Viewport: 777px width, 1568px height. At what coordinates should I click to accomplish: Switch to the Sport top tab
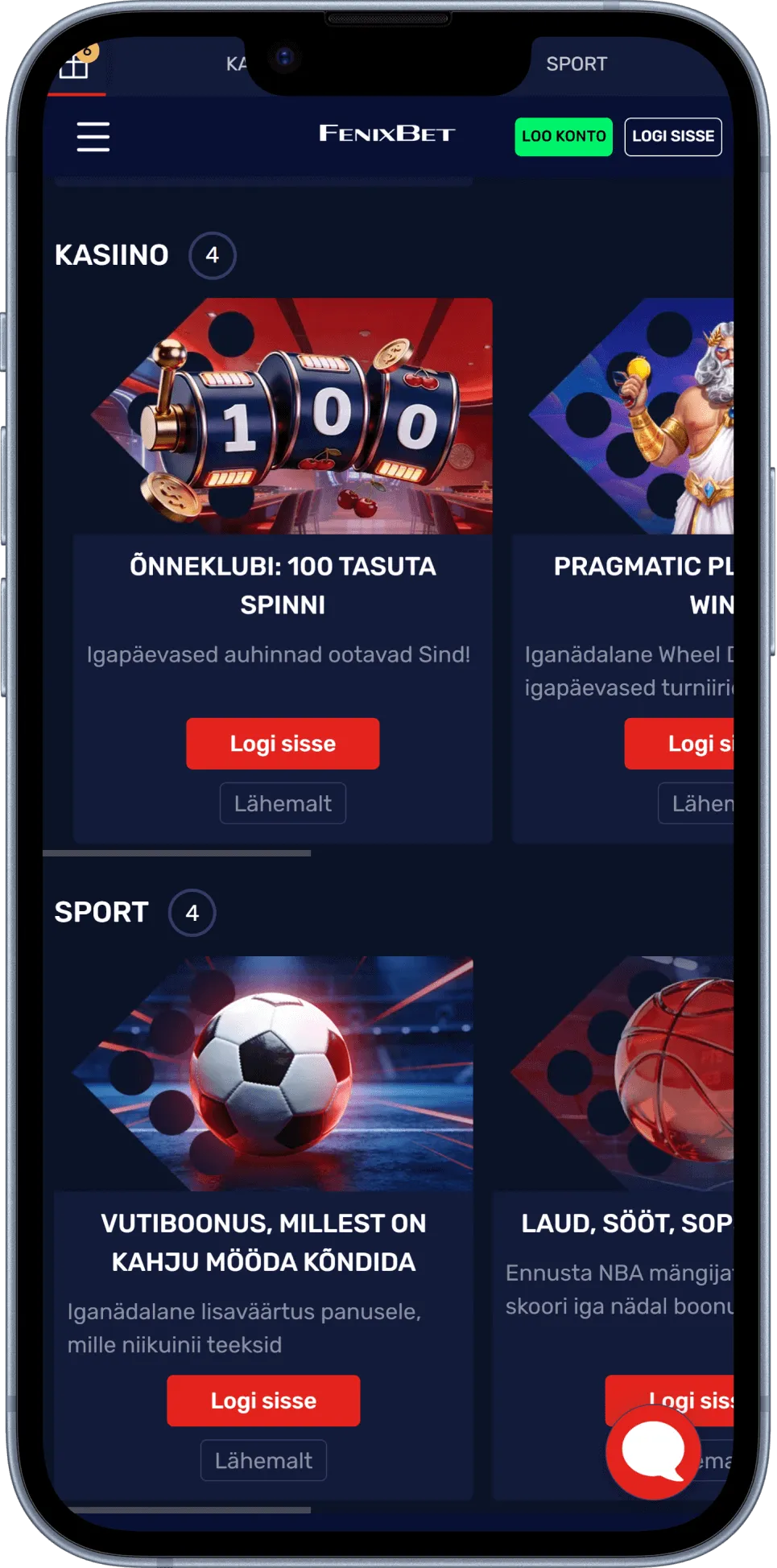point(577,64)
